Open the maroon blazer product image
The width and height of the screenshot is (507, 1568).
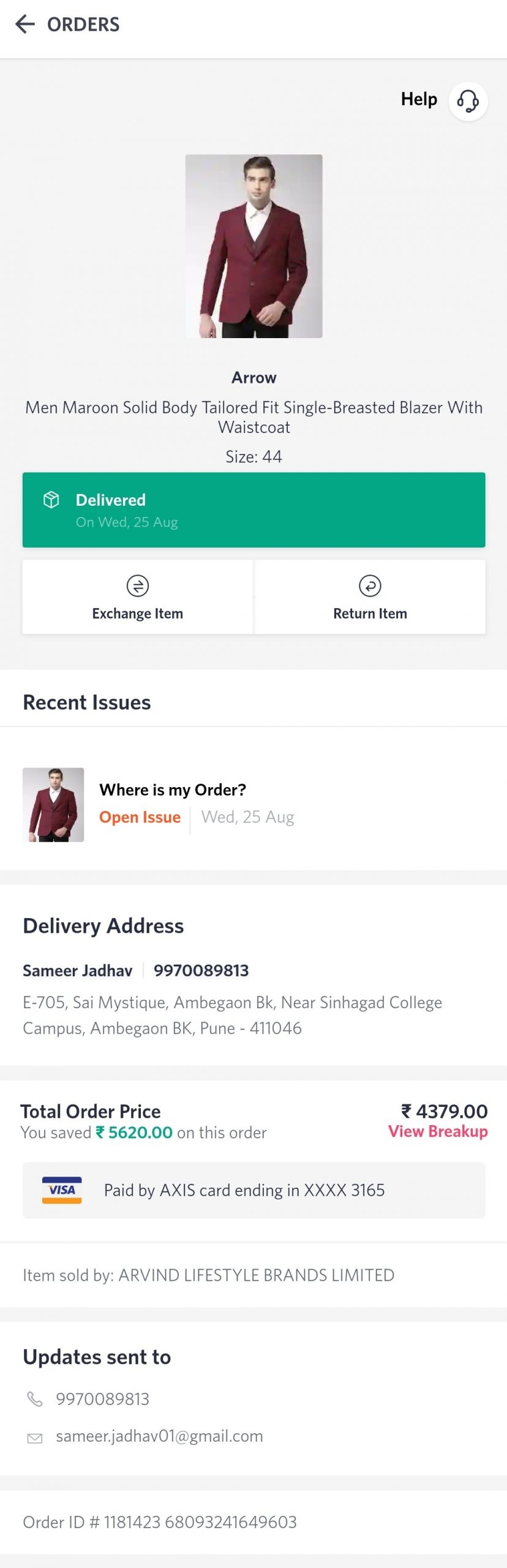254,246
